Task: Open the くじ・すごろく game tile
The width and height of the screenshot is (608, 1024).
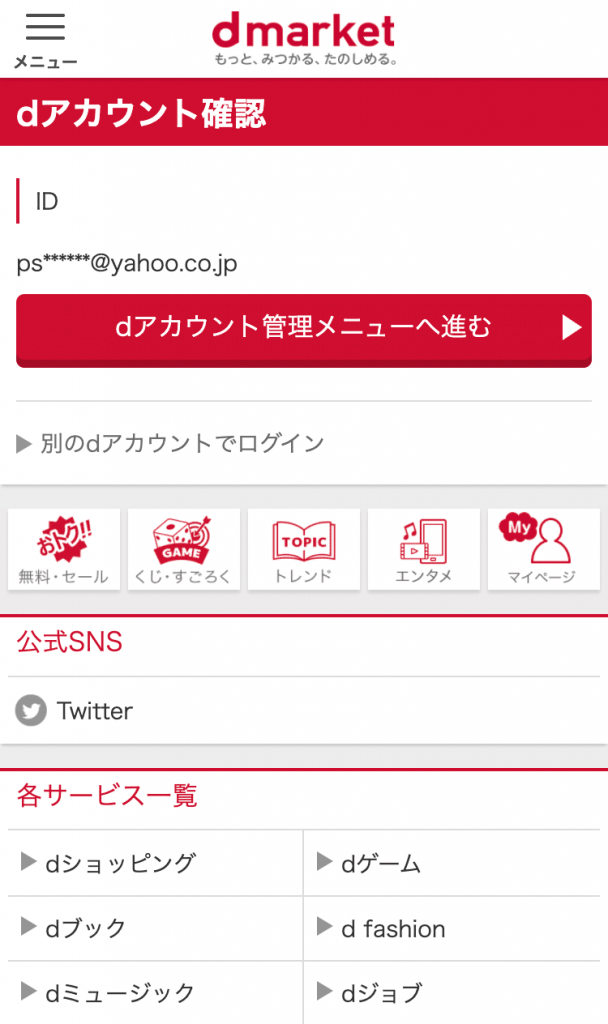Action: (184, 549)
